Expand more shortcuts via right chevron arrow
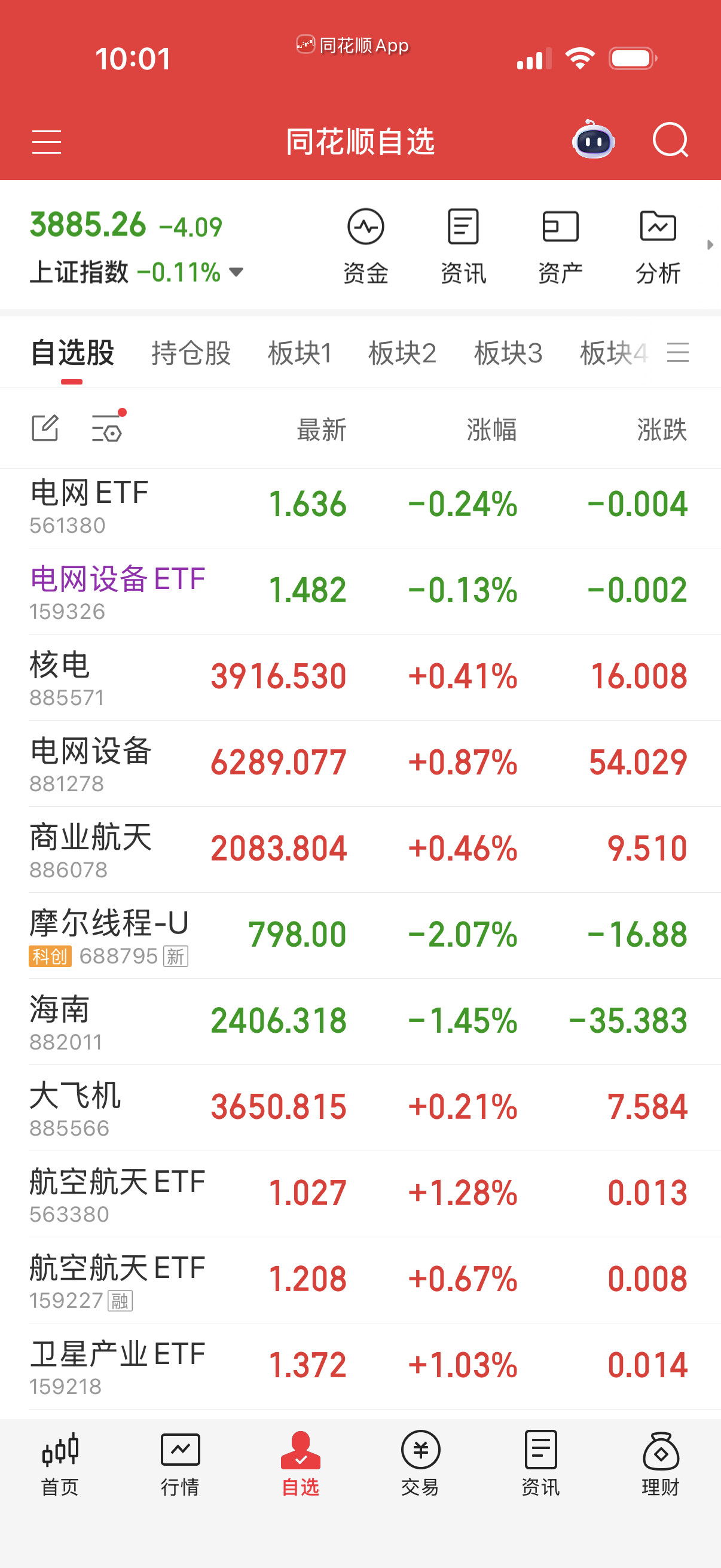The image size is (721, 1568). point(711,246)
